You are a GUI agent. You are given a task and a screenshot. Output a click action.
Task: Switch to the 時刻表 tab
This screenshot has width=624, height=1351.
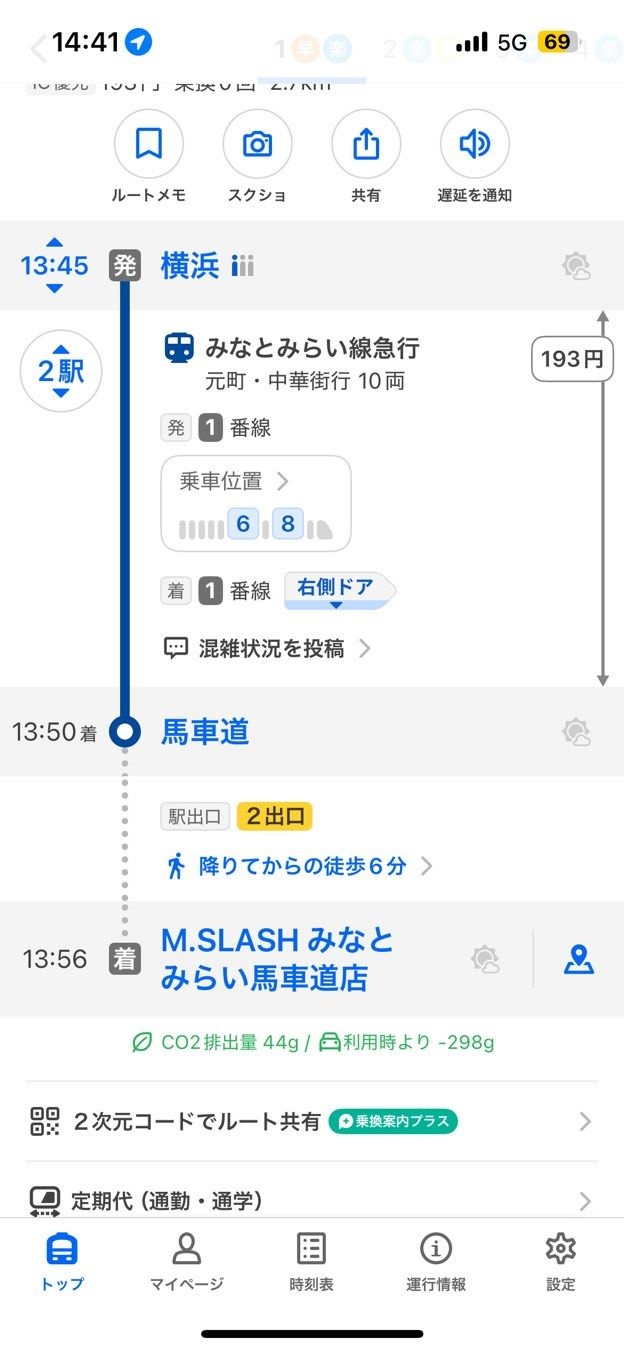click(311, 1262)
